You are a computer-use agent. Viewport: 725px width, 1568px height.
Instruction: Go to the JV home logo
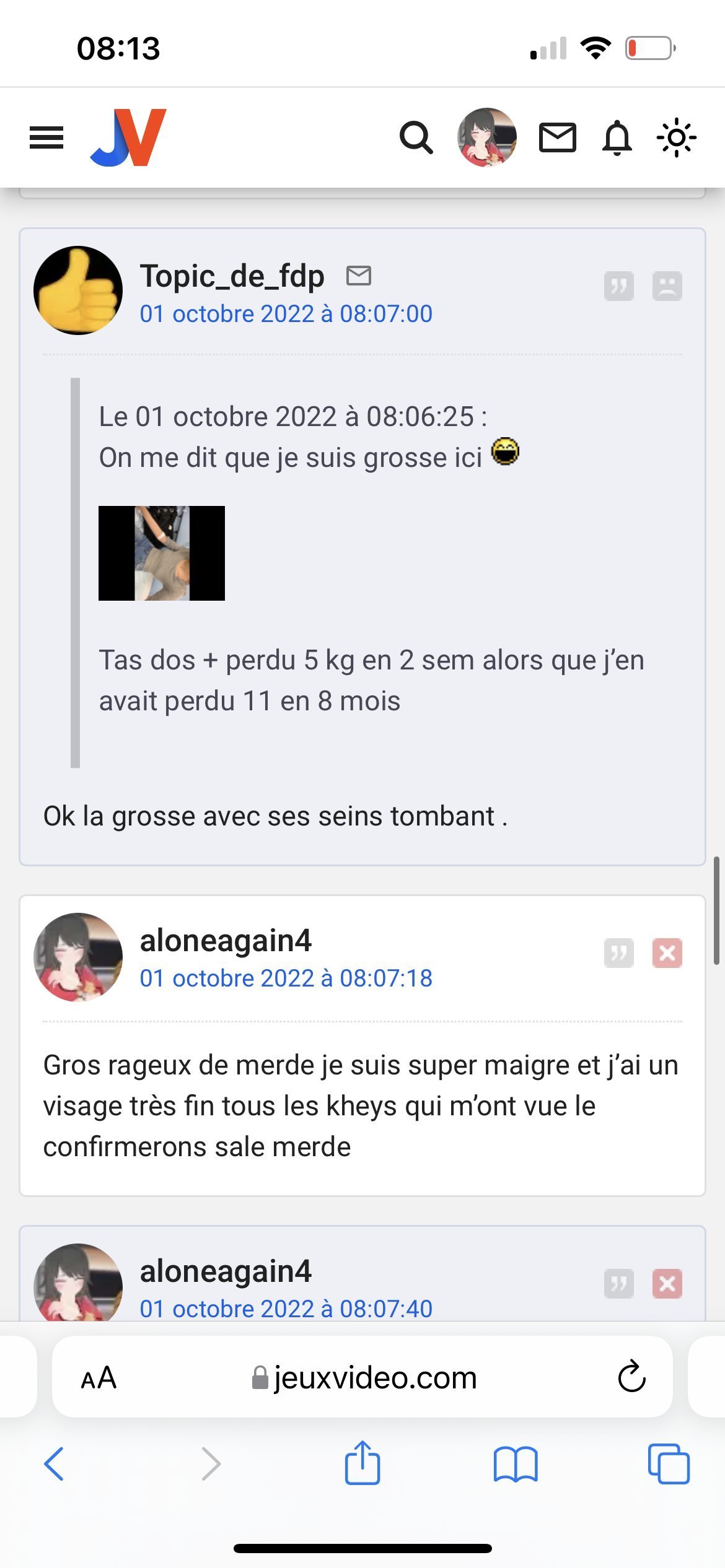click(128, 137)
